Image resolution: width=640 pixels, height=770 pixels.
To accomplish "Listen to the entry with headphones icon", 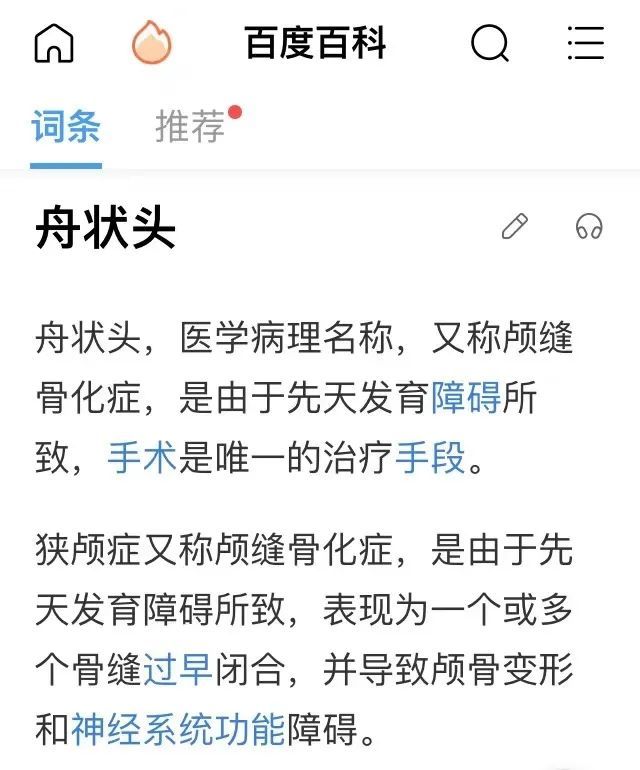I will (589, 227).
